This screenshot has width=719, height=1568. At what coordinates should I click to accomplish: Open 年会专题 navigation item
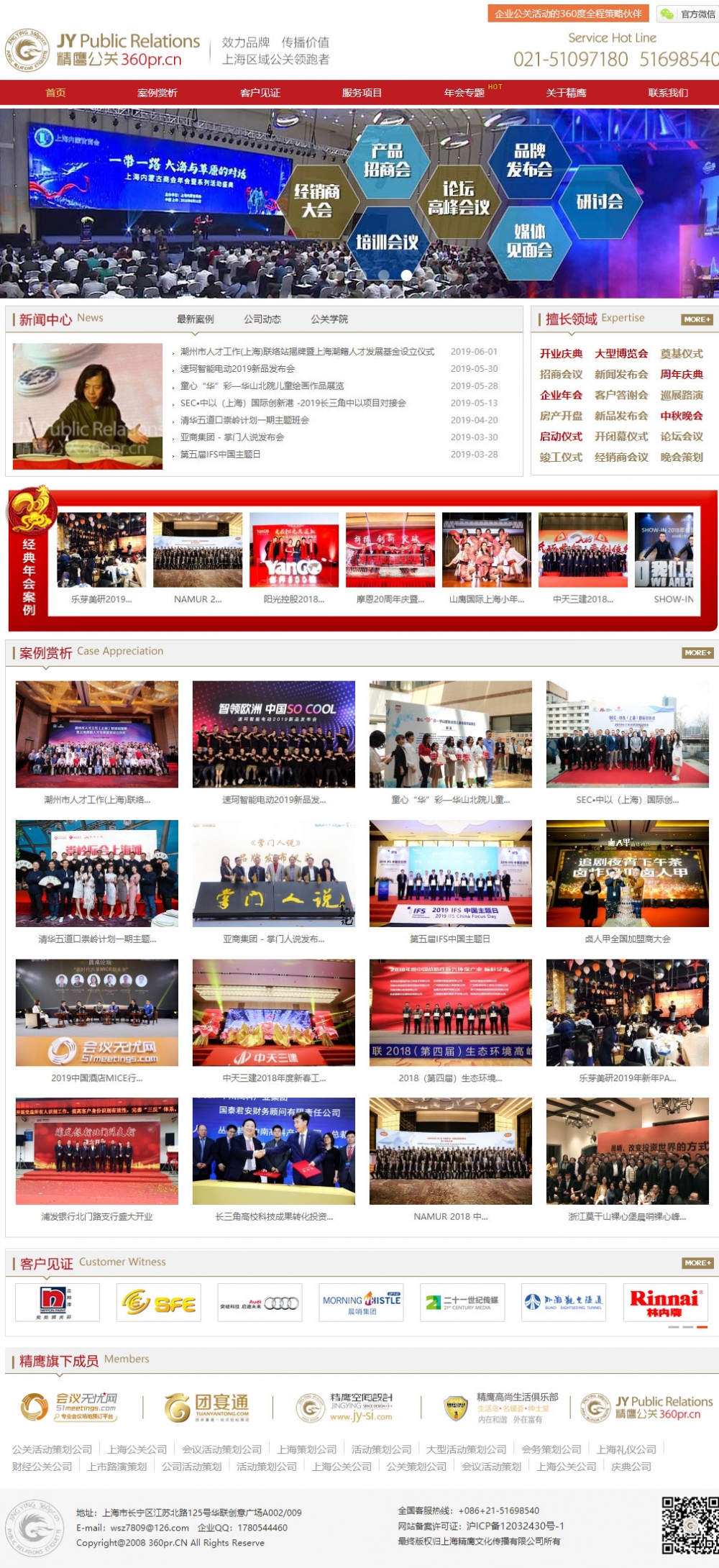[x=464, y=93]
